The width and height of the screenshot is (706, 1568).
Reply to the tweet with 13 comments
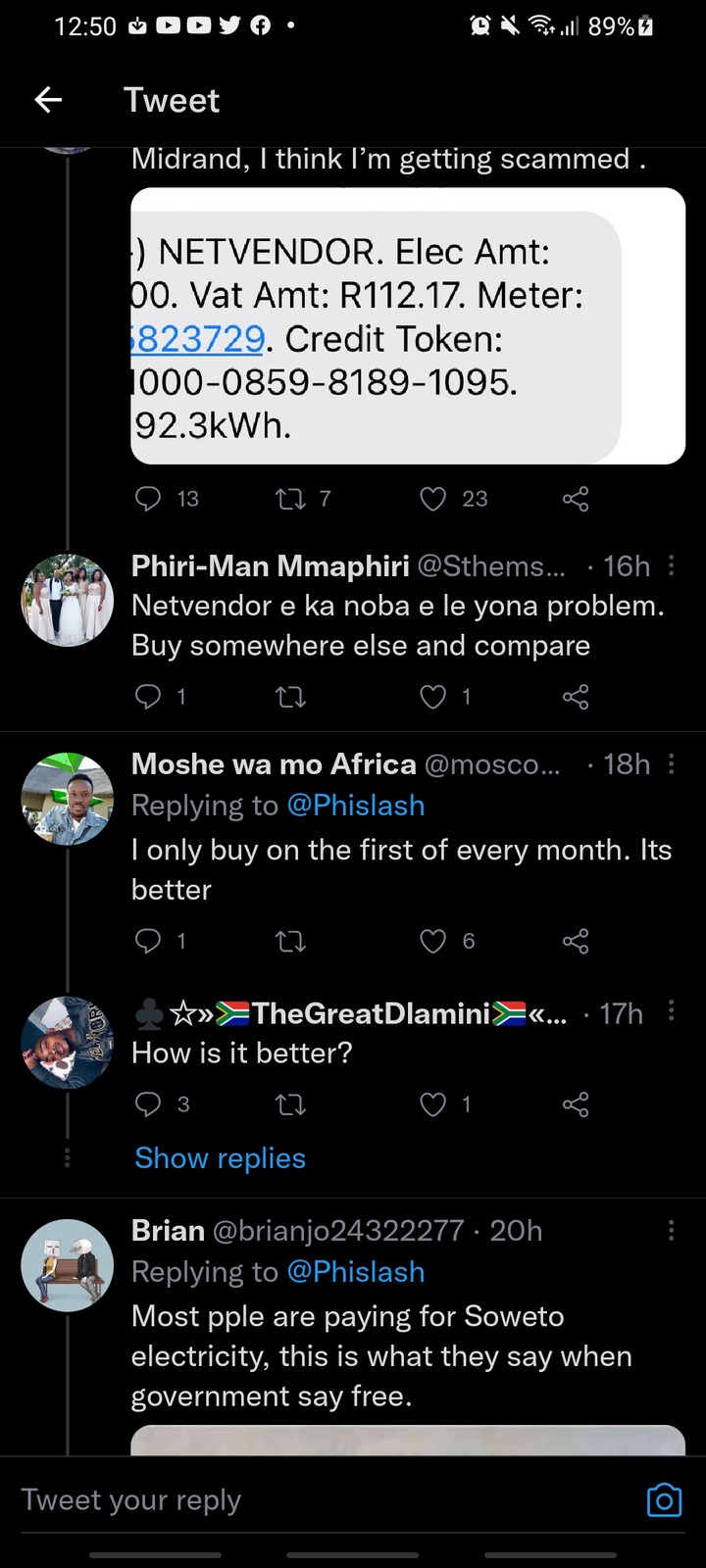tap(147, 500)
